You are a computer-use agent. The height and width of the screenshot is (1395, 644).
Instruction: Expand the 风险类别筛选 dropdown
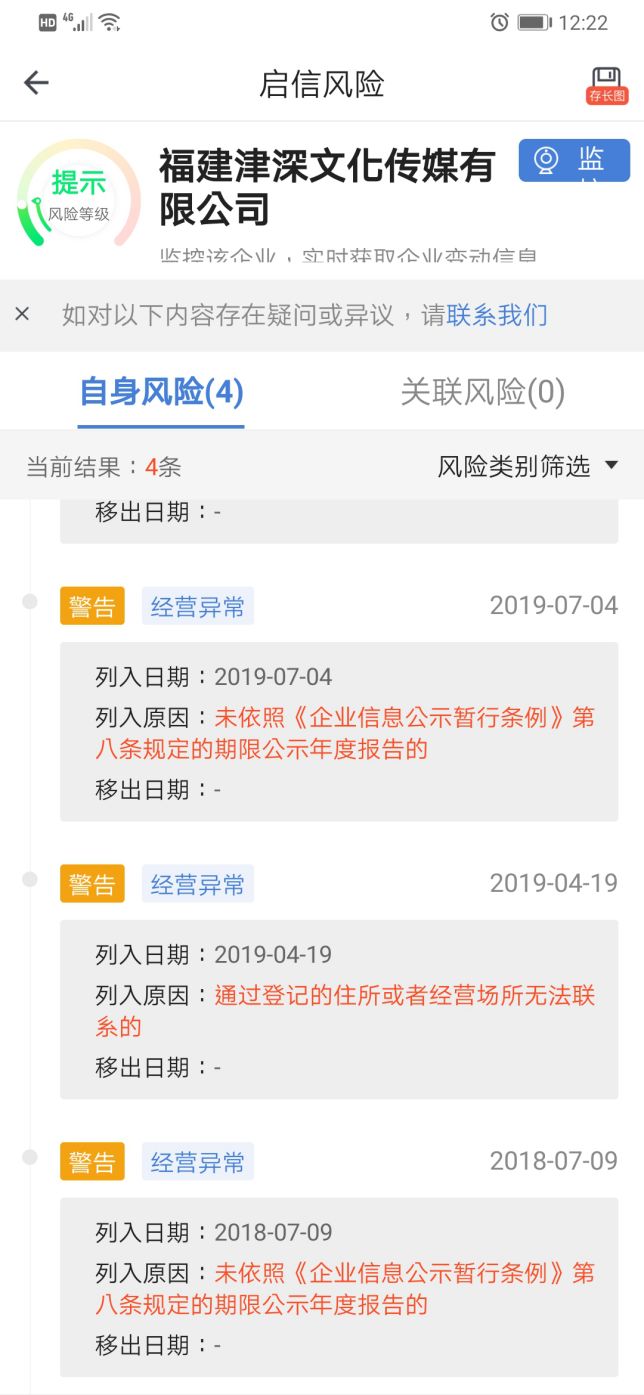point(528,466)
